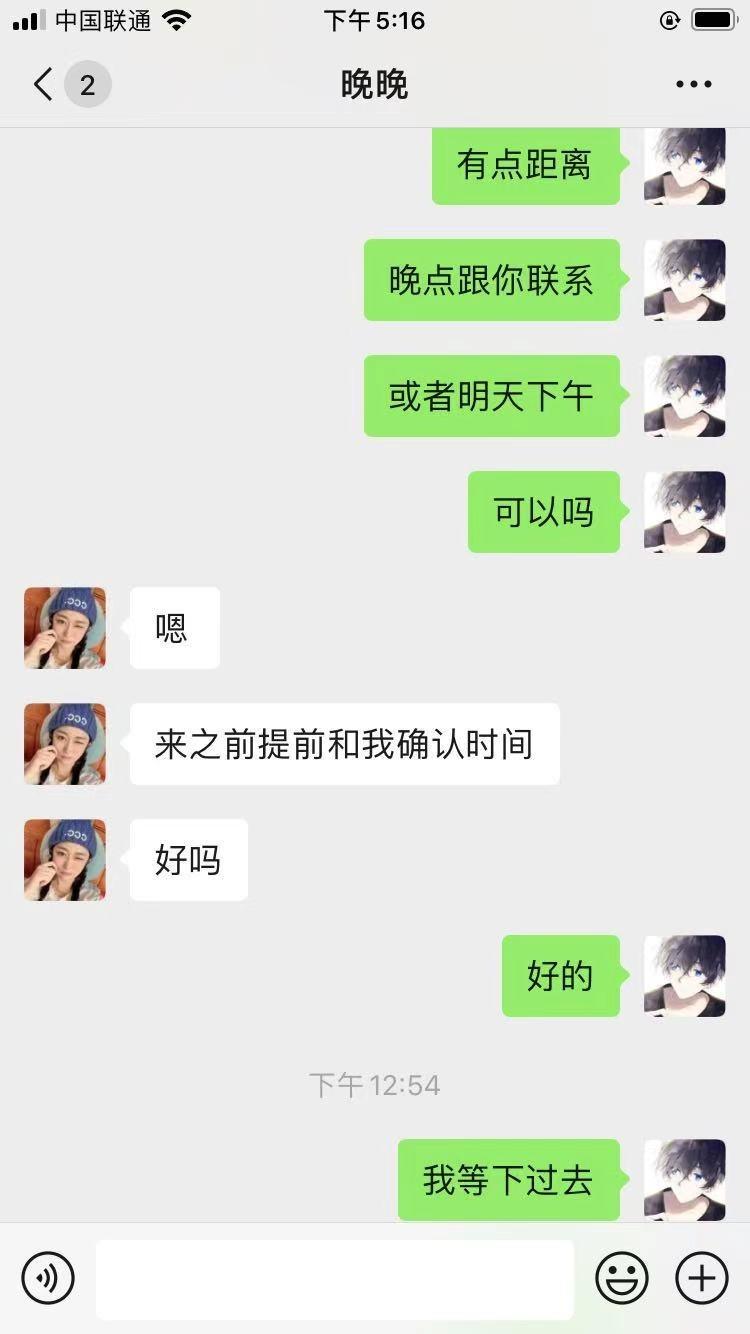Open the plus attachment menu
750x1334 pixels.
tap(702, 1278)
